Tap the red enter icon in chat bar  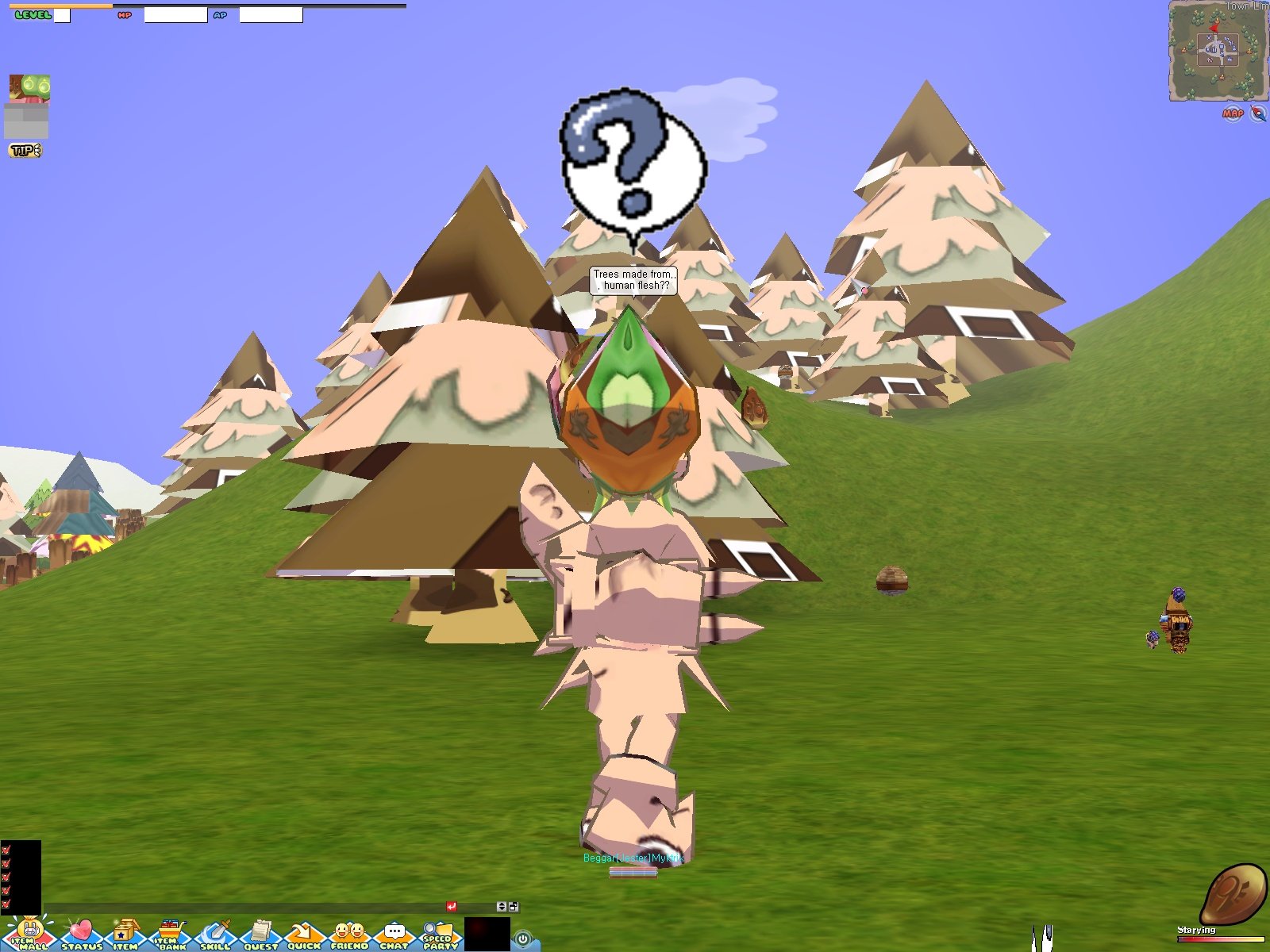(x=452, y=906)
